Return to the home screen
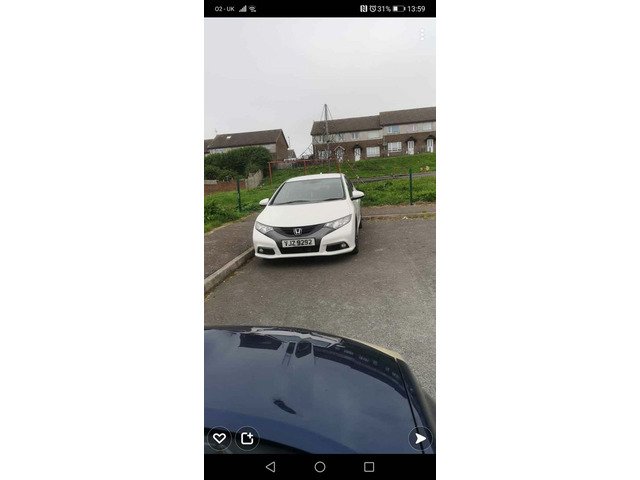This screenshot has width=640, height=480. [x=320, y=467]
